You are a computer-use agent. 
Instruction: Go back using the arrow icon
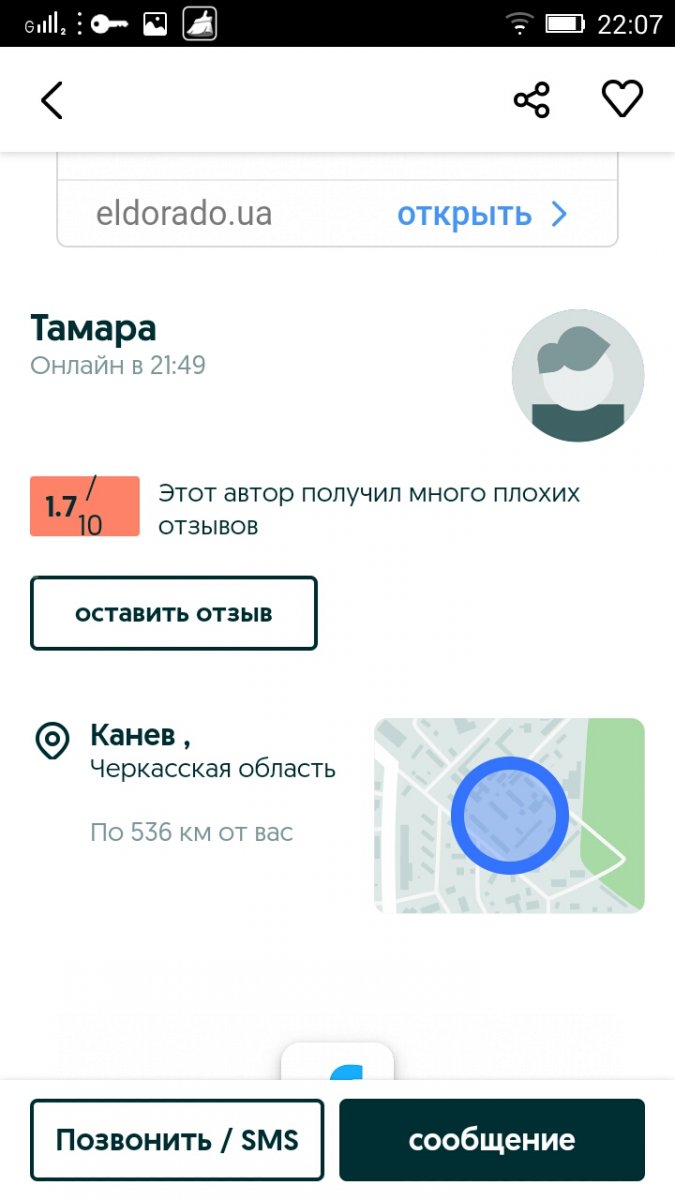point(52,100)
